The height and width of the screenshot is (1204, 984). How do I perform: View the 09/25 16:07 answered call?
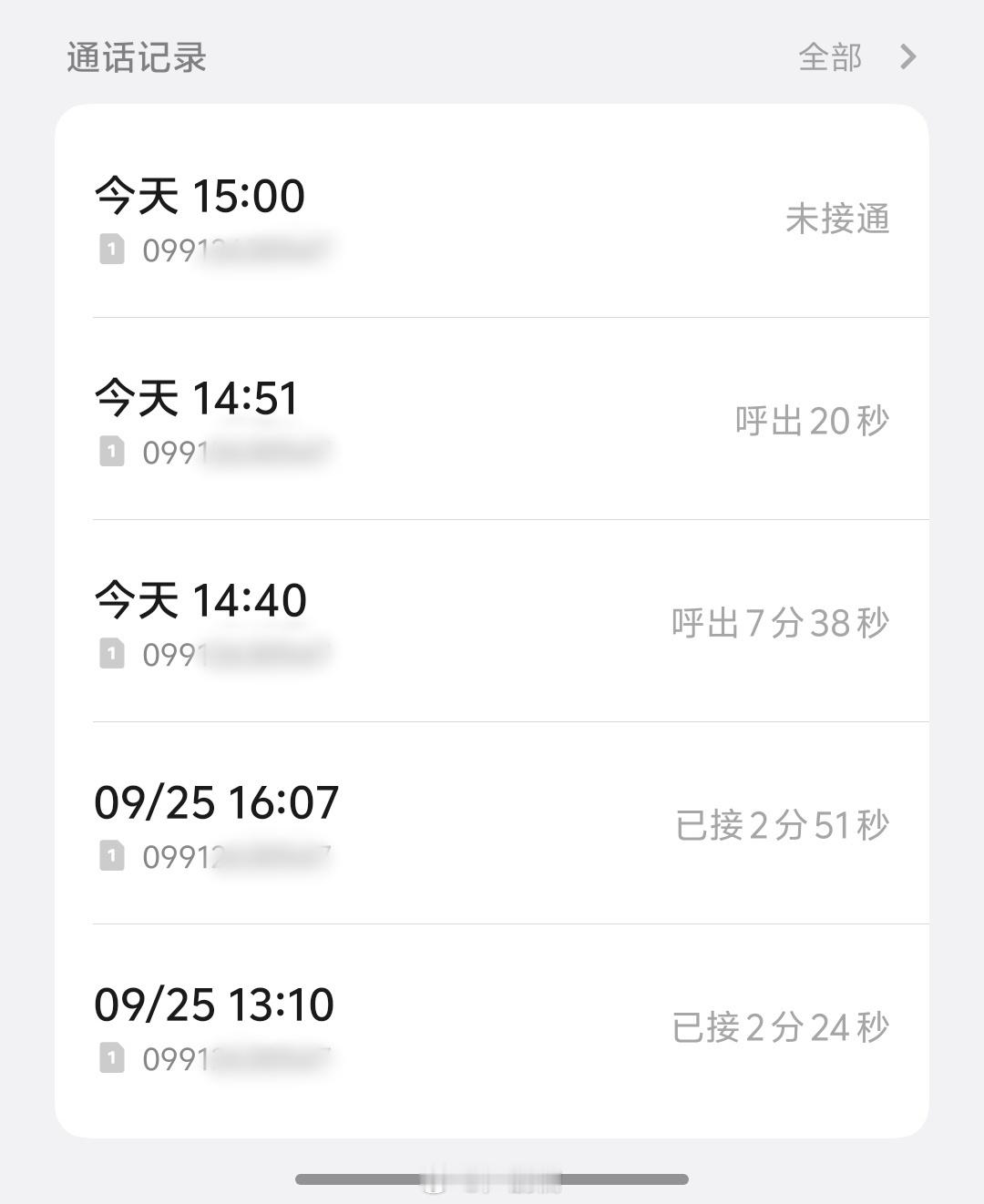coord(492,825)
